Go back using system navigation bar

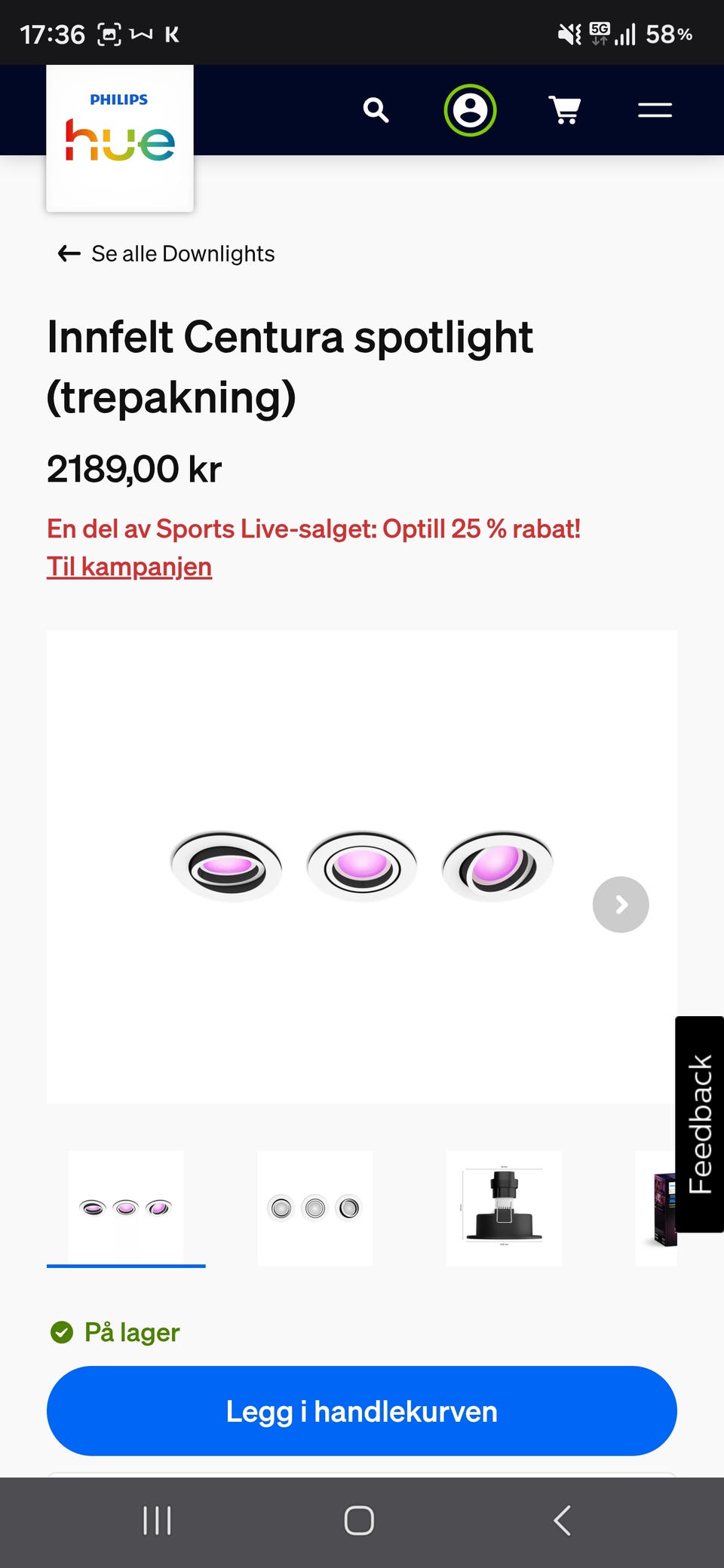pos(562,1521)
